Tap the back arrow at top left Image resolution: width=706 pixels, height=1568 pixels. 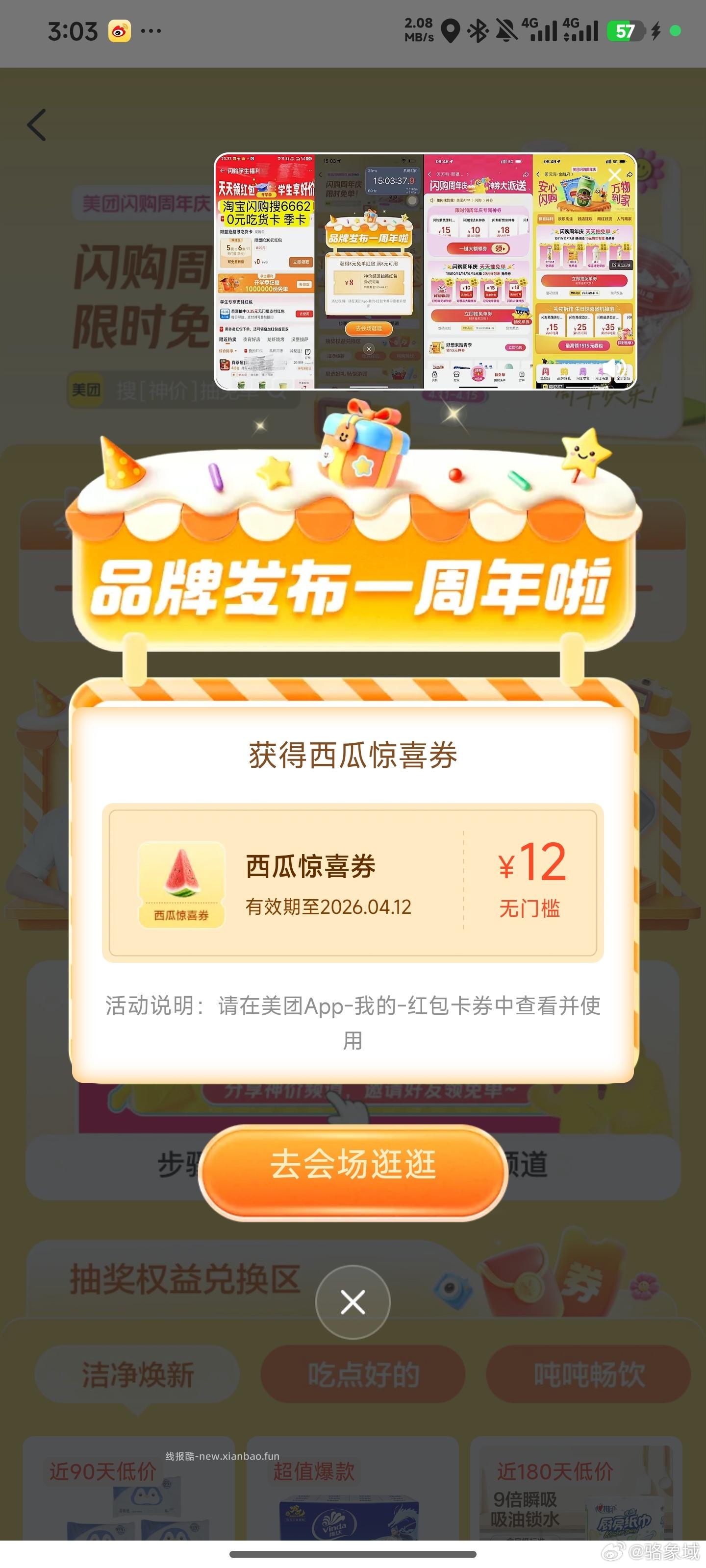point(37,125)
